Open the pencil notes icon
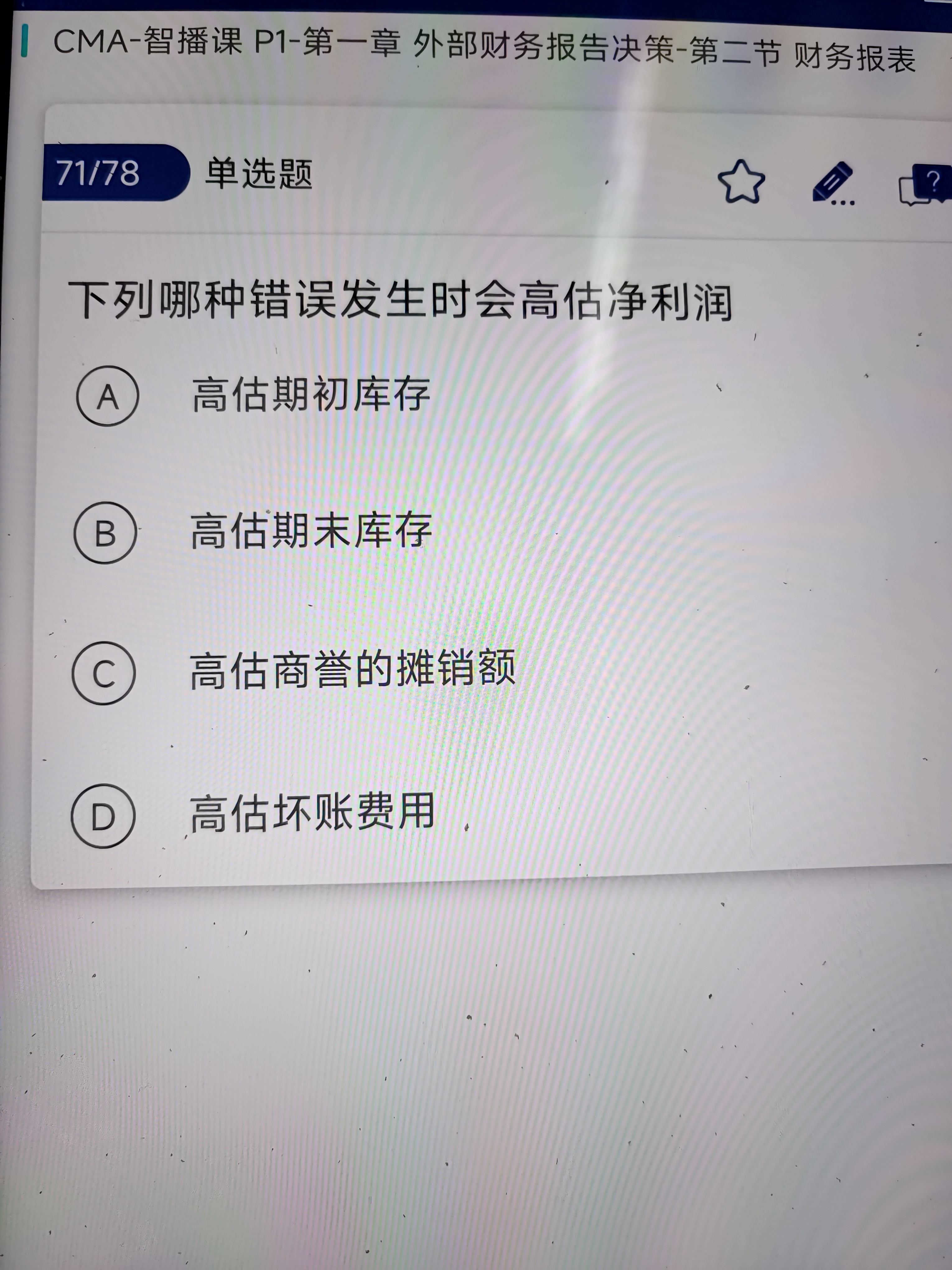 click(833, 184)
